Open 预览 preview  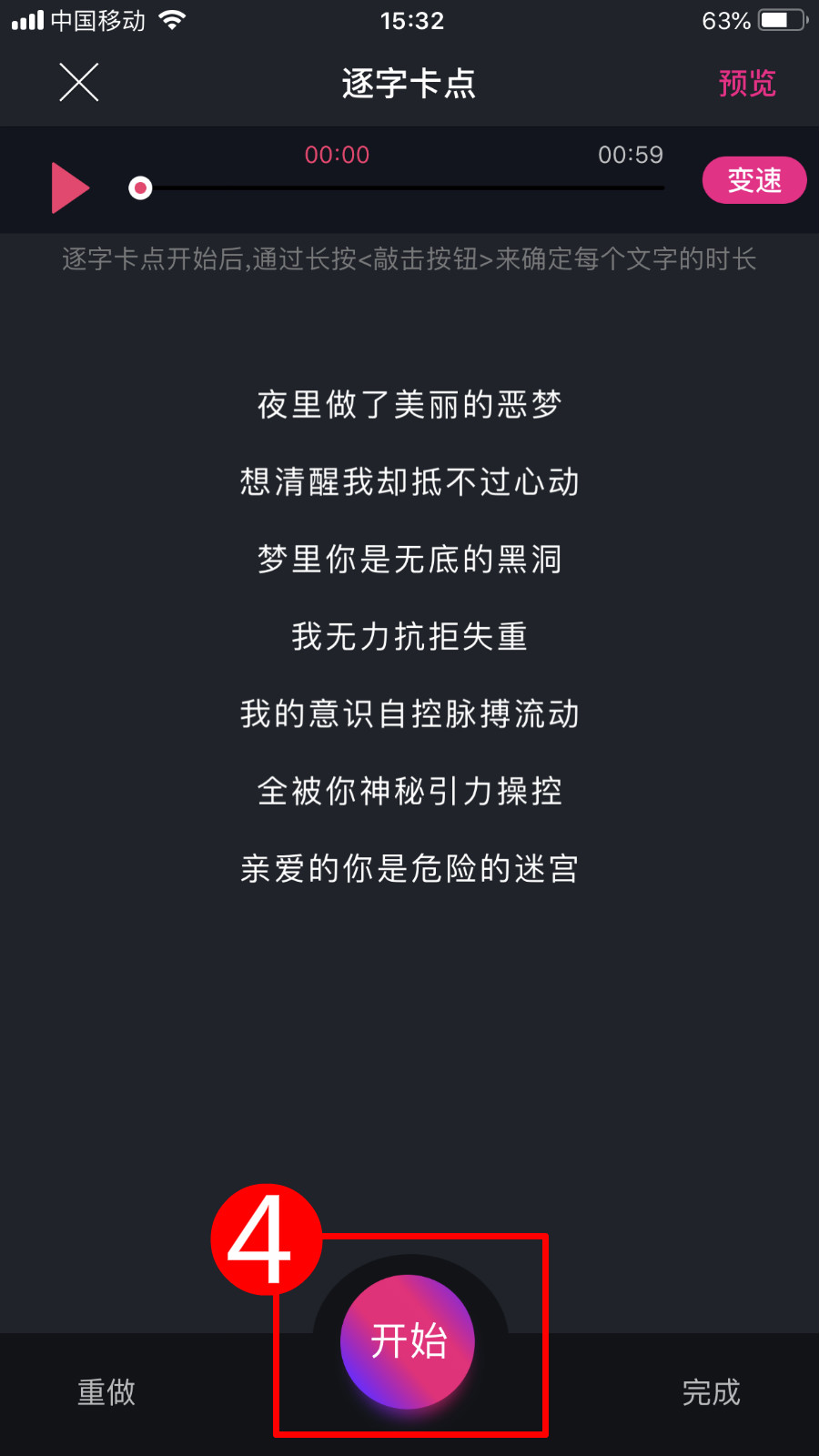pos(746,84)
